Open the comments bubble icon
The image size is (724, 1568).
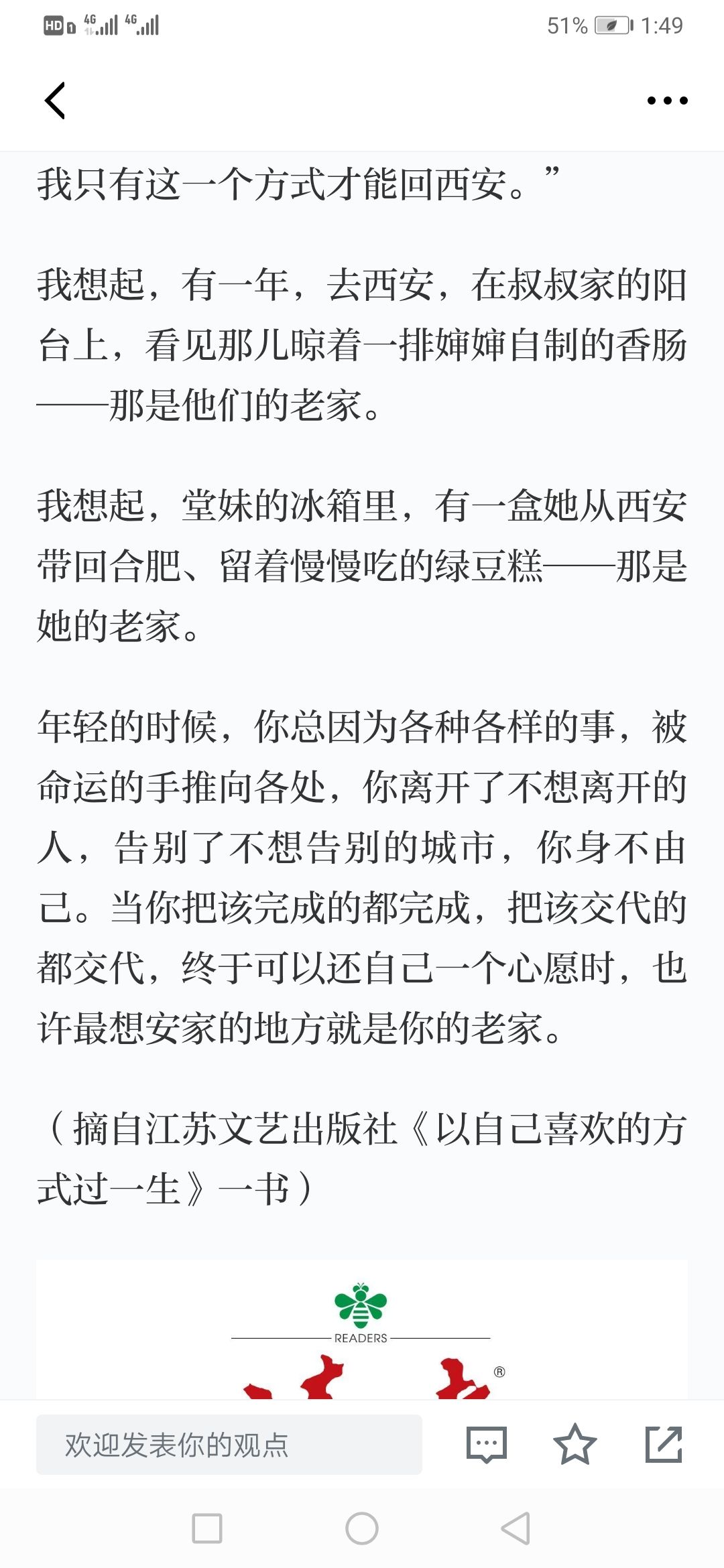point(487,1444)
